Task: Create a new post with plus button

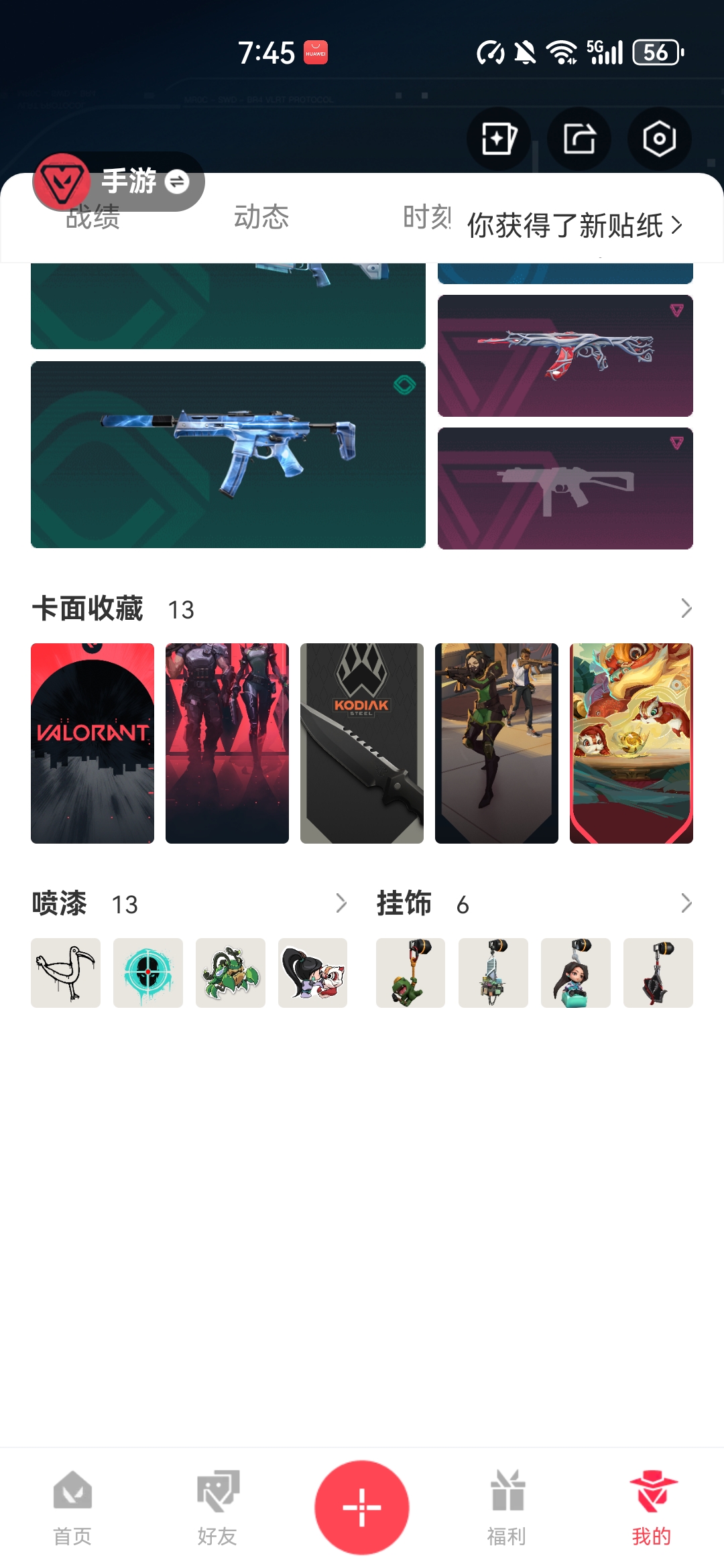Action: click(362, 1507)
